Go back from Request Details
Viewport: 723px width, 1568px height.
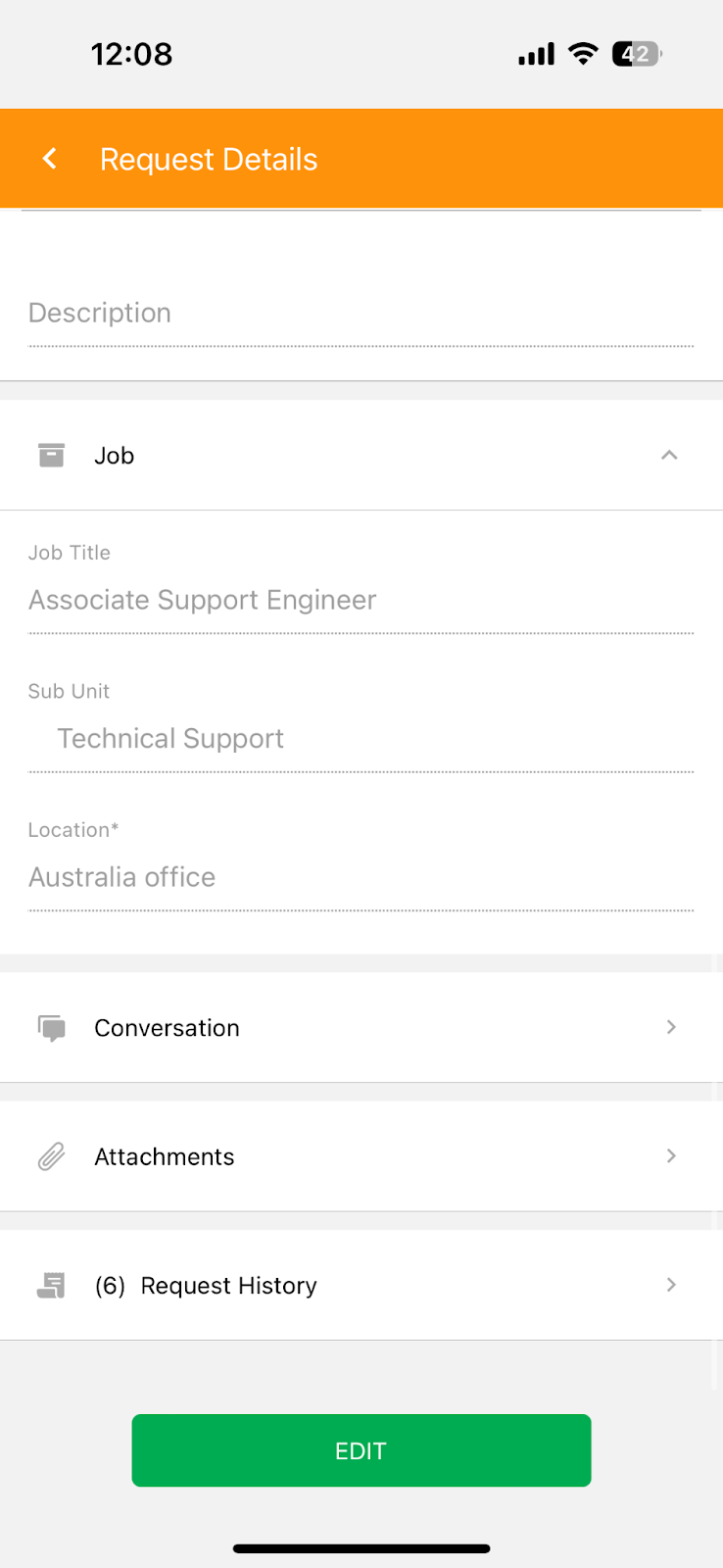[50, 159]
